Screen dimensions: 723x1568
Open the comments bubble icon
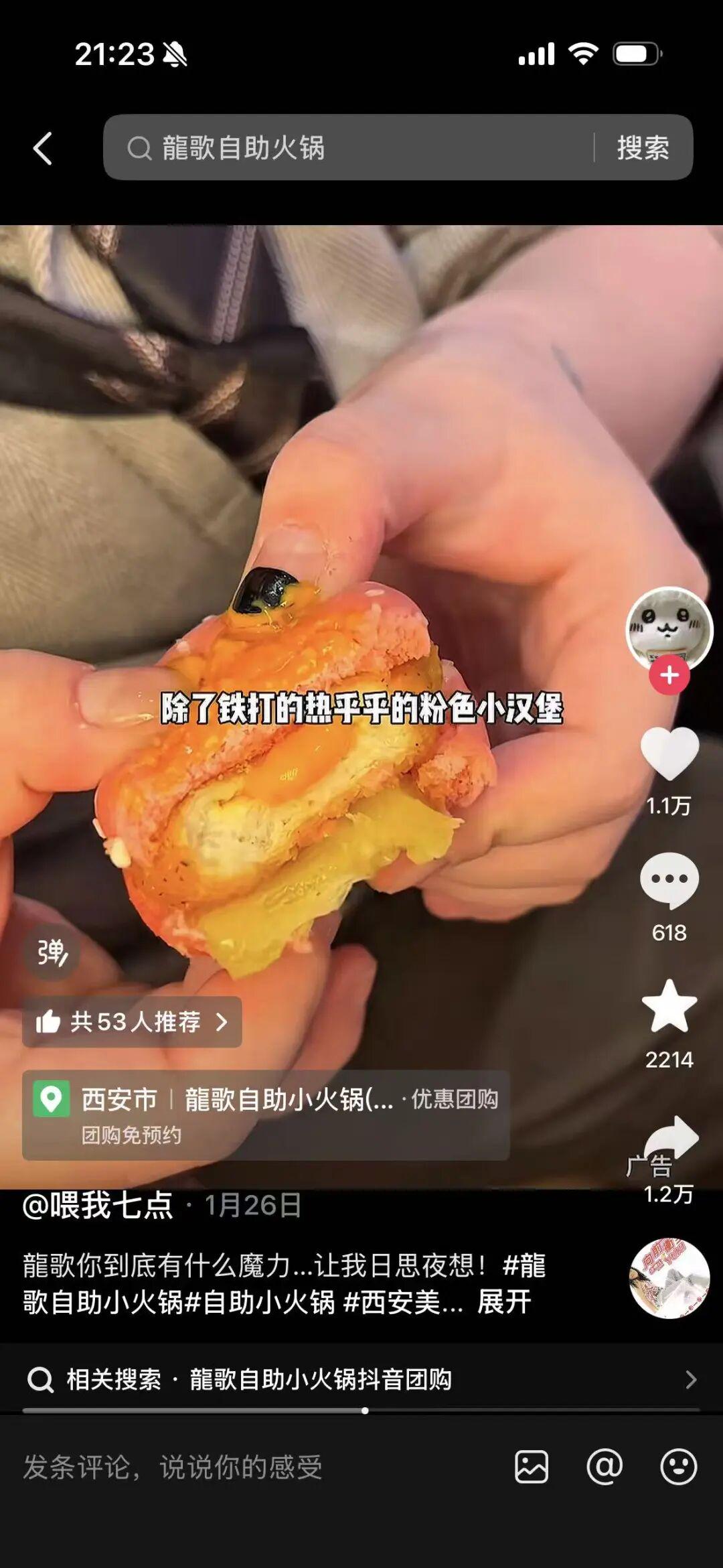(x=669, y=879)
